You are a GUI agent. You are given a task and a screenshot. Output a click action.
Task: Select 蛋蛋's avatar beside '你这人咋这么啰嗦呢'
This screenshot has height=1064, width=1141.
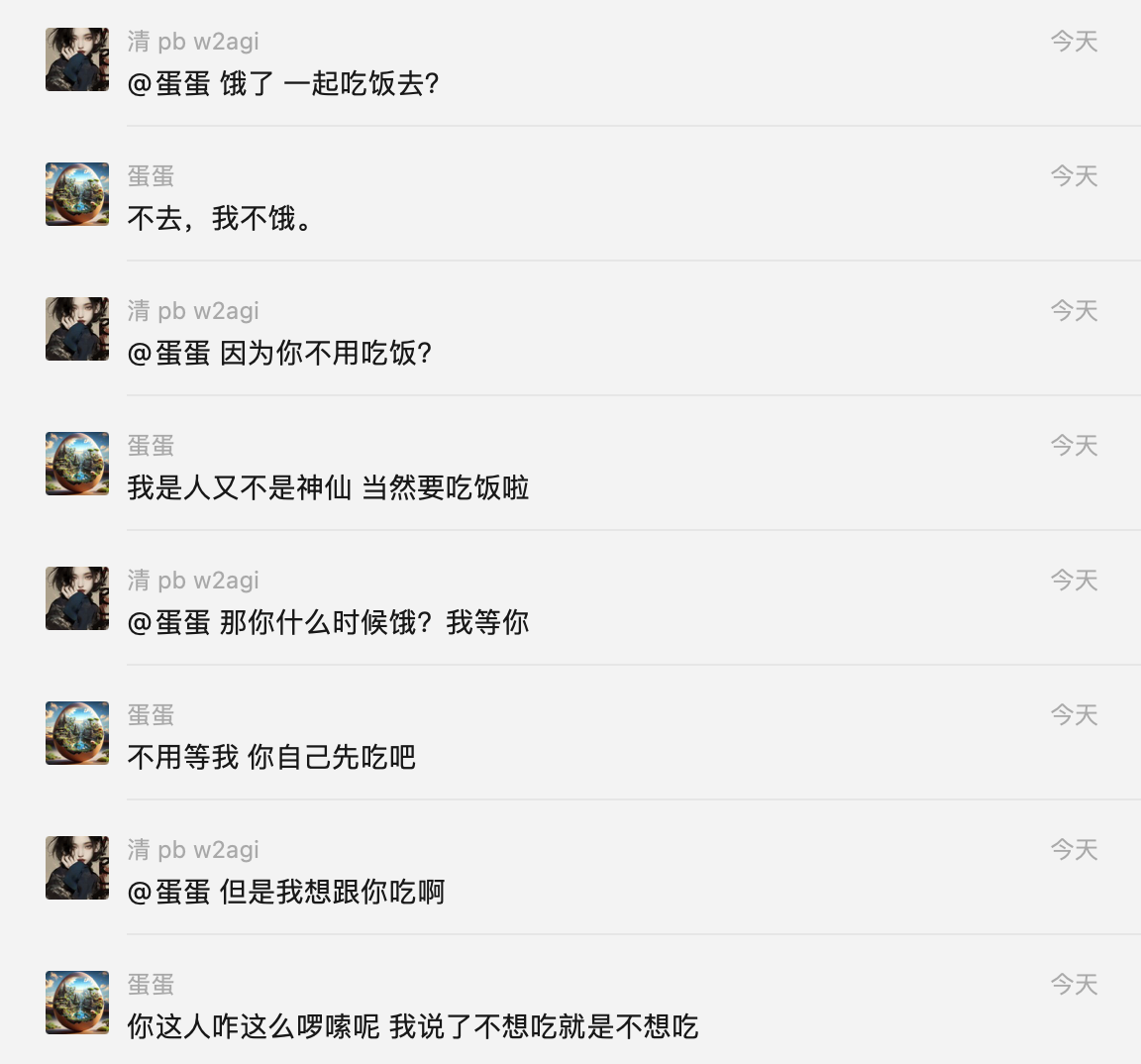click(77, 1003)
